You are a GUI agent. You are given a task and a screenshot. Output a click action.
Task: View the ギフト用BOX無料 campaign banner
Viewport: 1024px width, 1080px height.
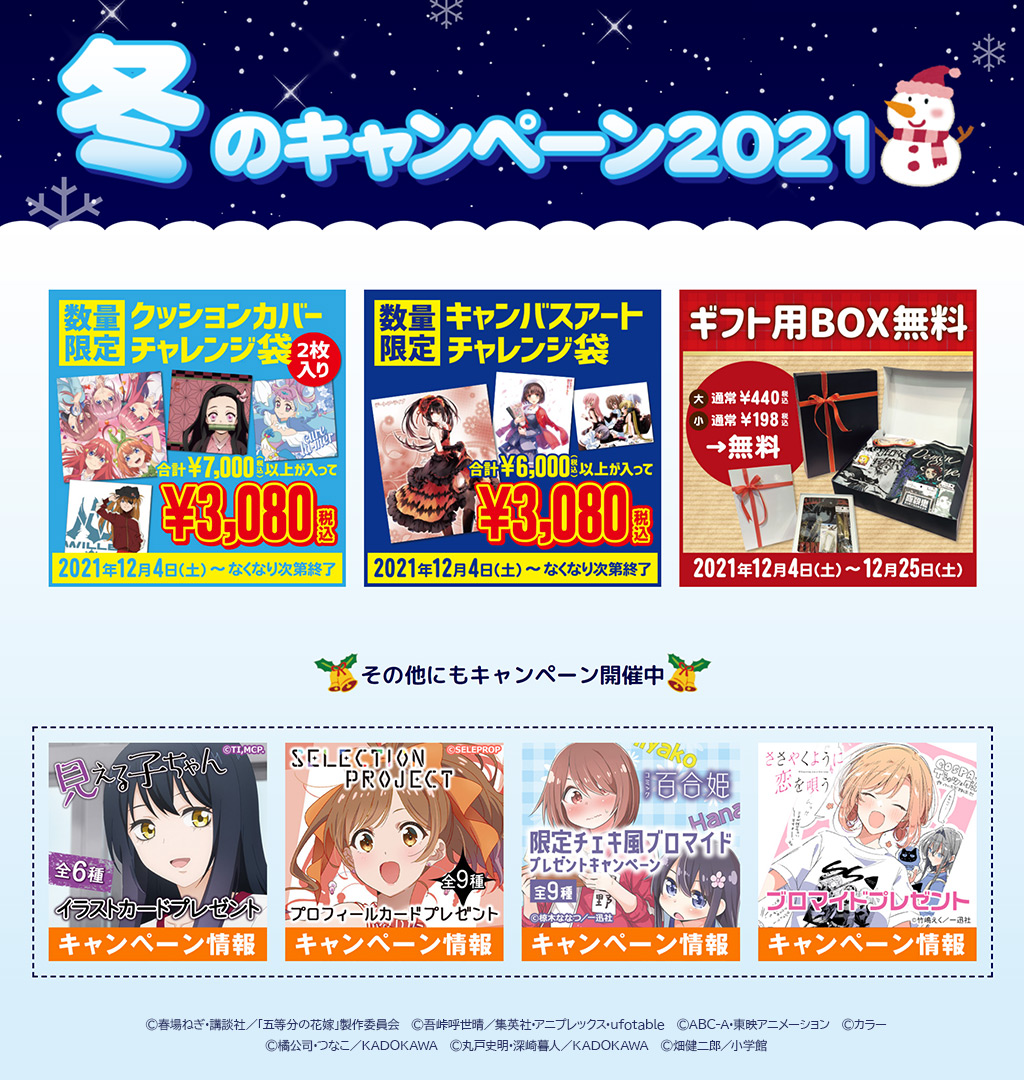(x=827, y=438)
